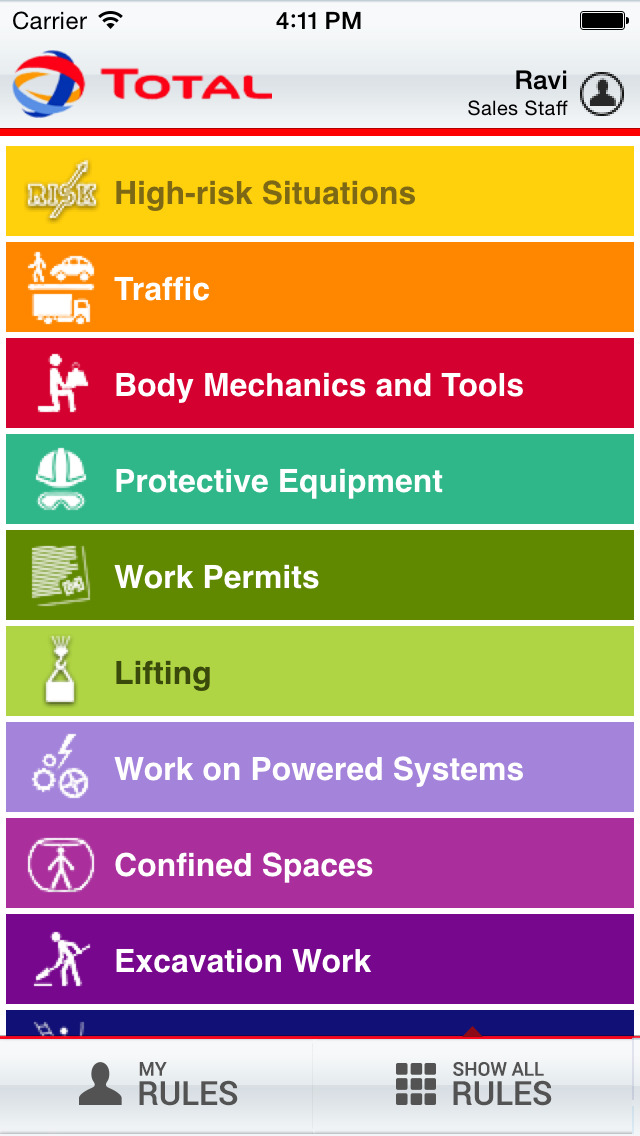This screenshot has height=1136, width=640.
Task: Open the High-risk Situations category
Action: pos(320,192)
